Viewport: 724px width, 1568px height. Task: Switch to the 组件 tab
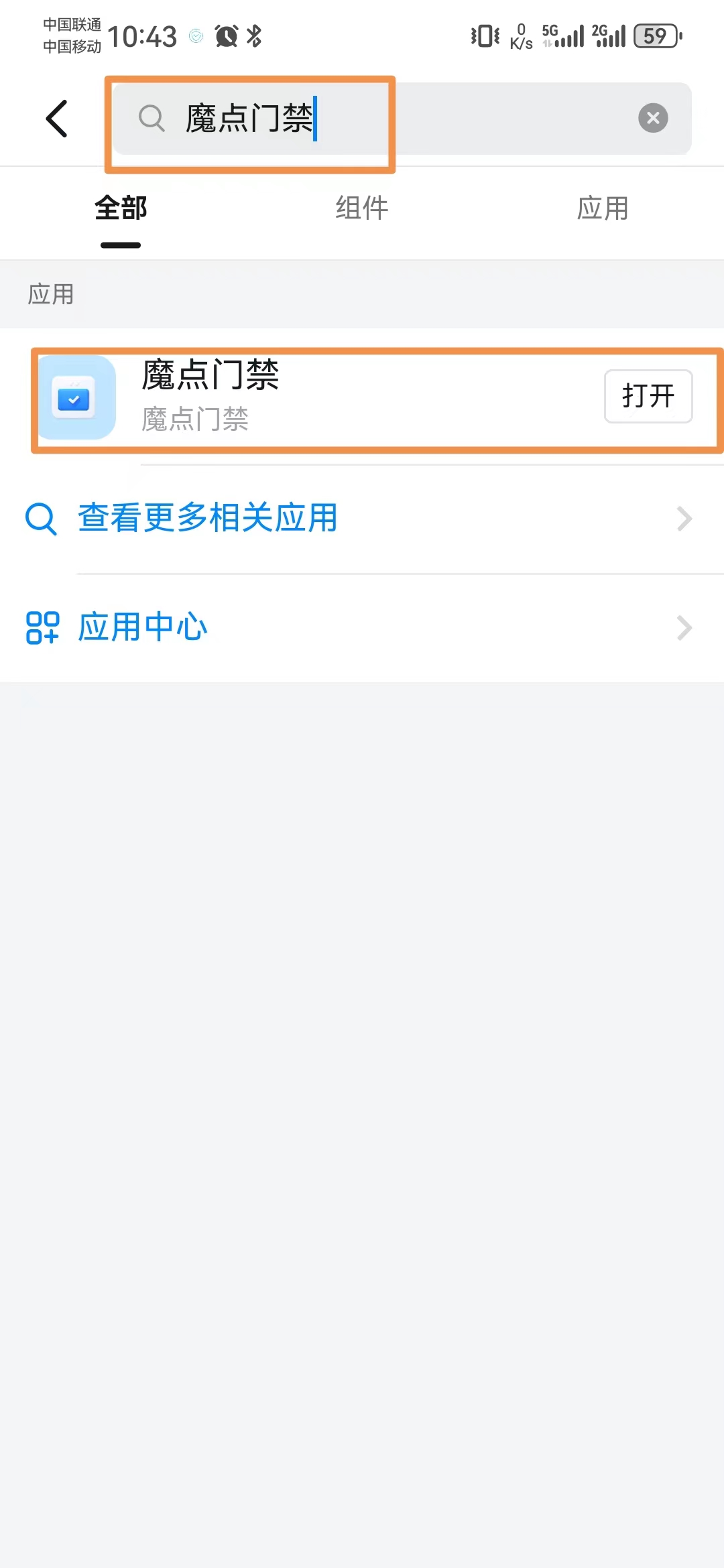click(x=361, y=208)
